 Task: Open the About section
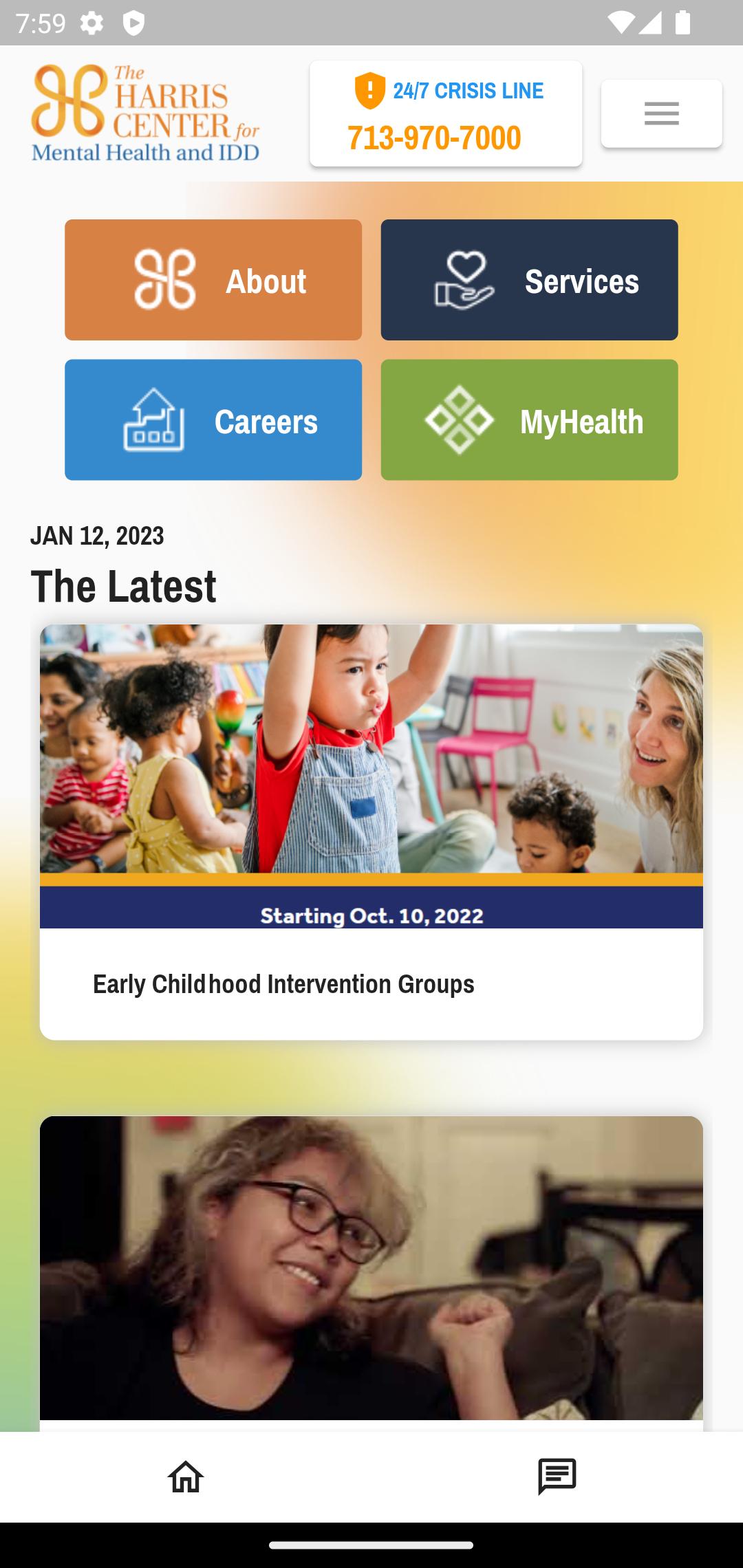click(x=213, y=280)
